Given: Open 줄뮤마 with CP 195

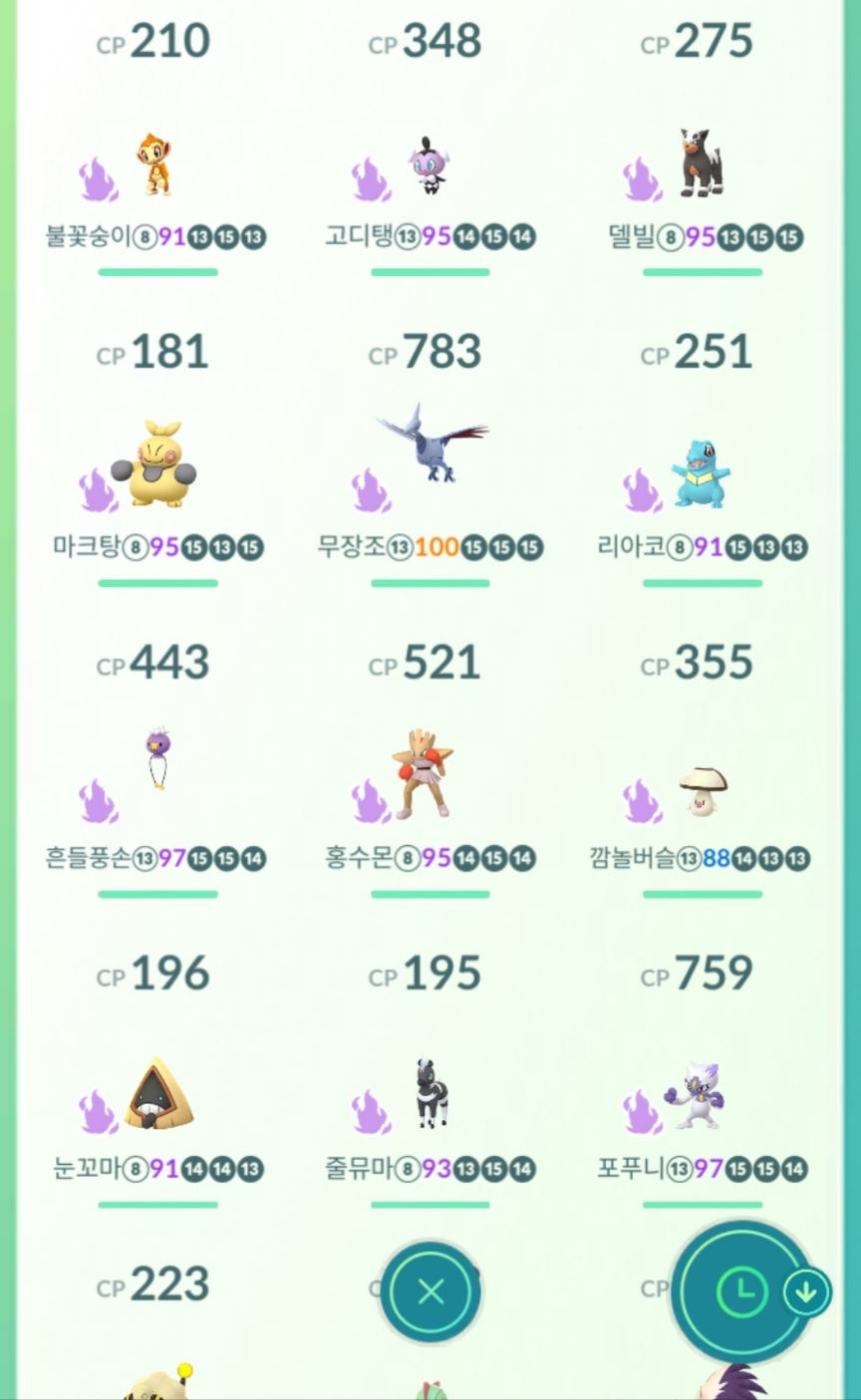Looking at the screenshot, I should (430, 1094).
